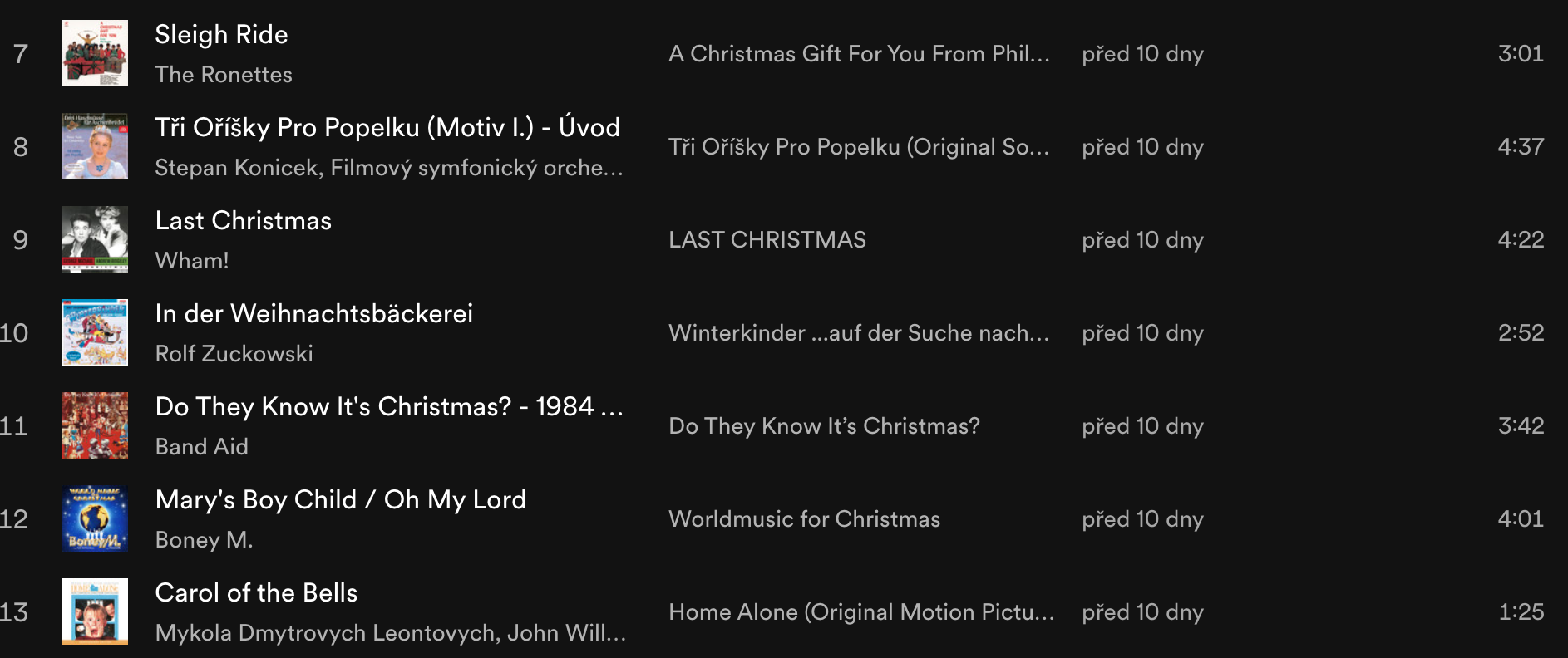
Task: Go to Worldmusic for Christmas album
Action: pyautogui.click(x=804, y=519)
